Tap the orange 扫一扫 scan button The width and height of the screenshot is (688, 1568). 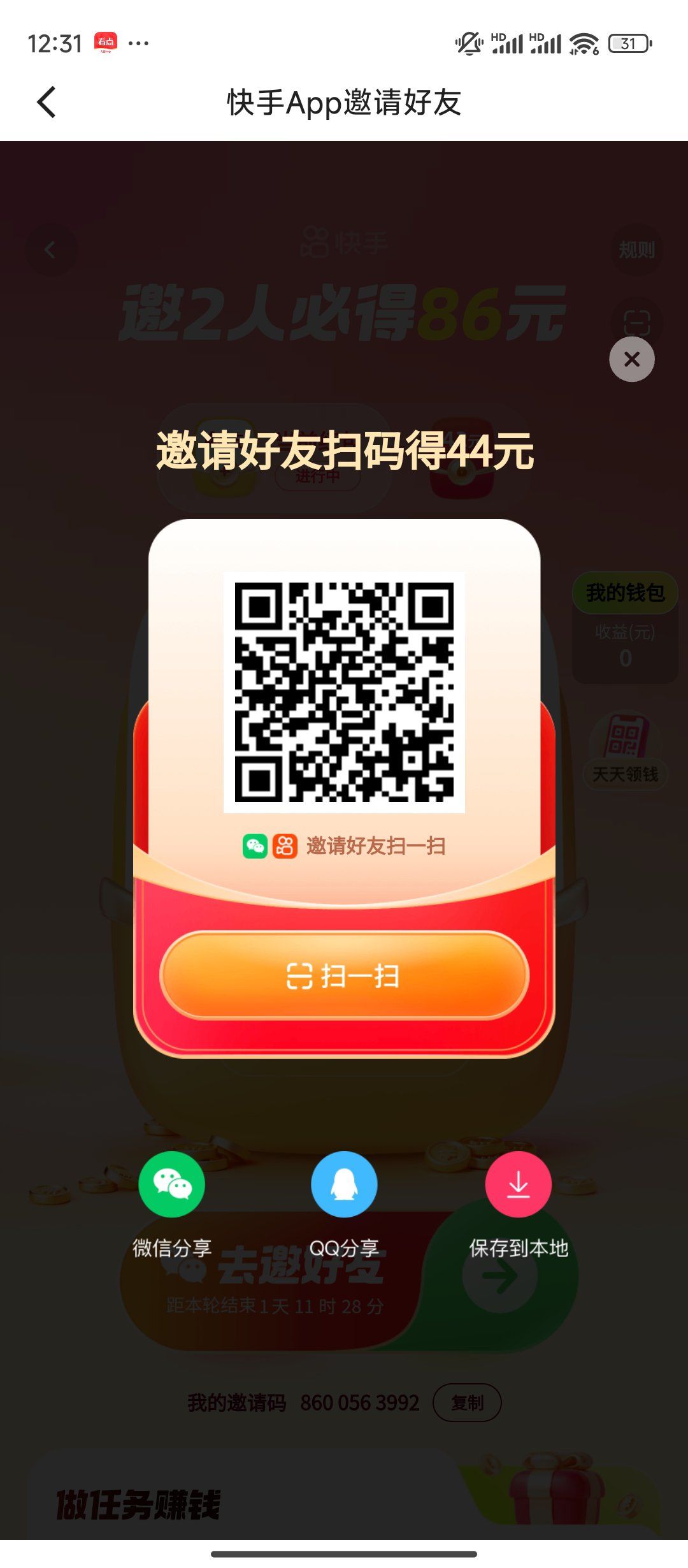point(344,976)
